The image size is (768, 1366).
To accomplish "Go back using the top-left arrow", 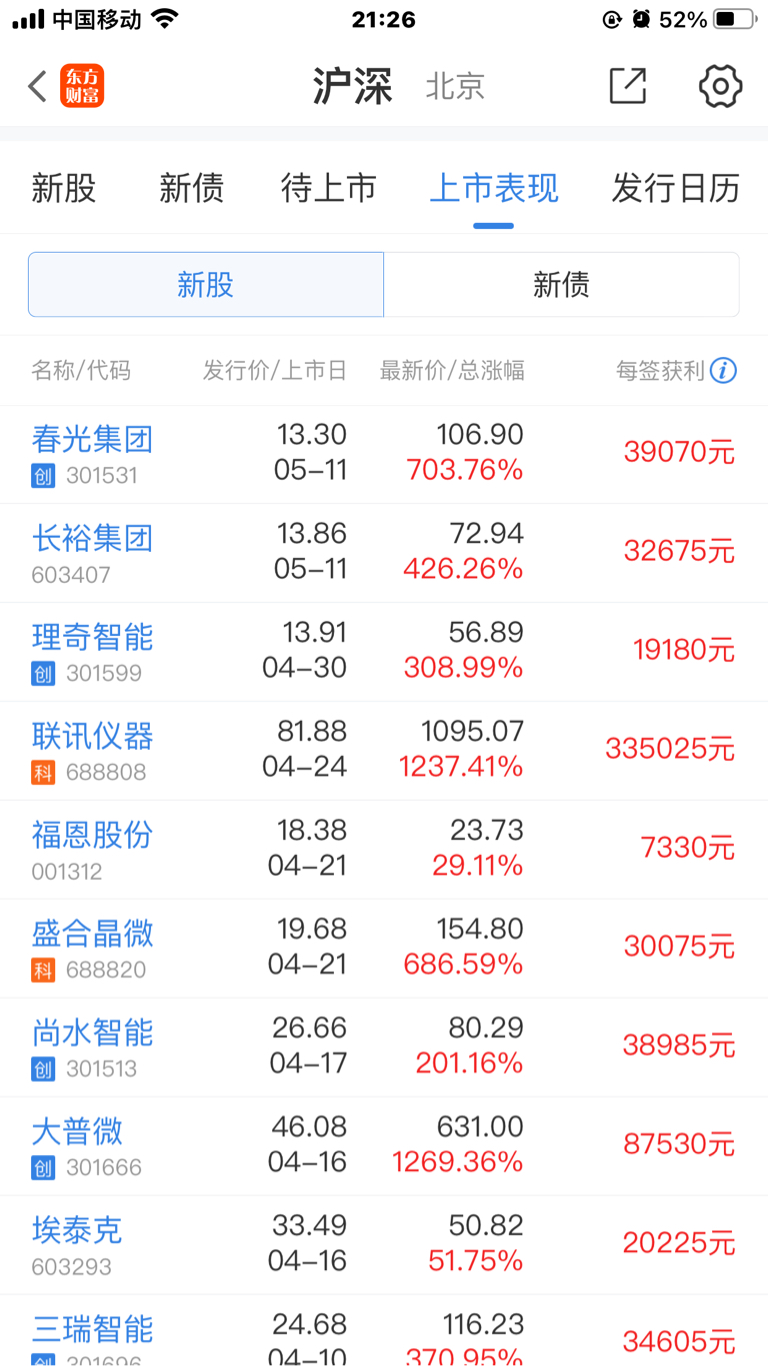I will click(37, 86).
